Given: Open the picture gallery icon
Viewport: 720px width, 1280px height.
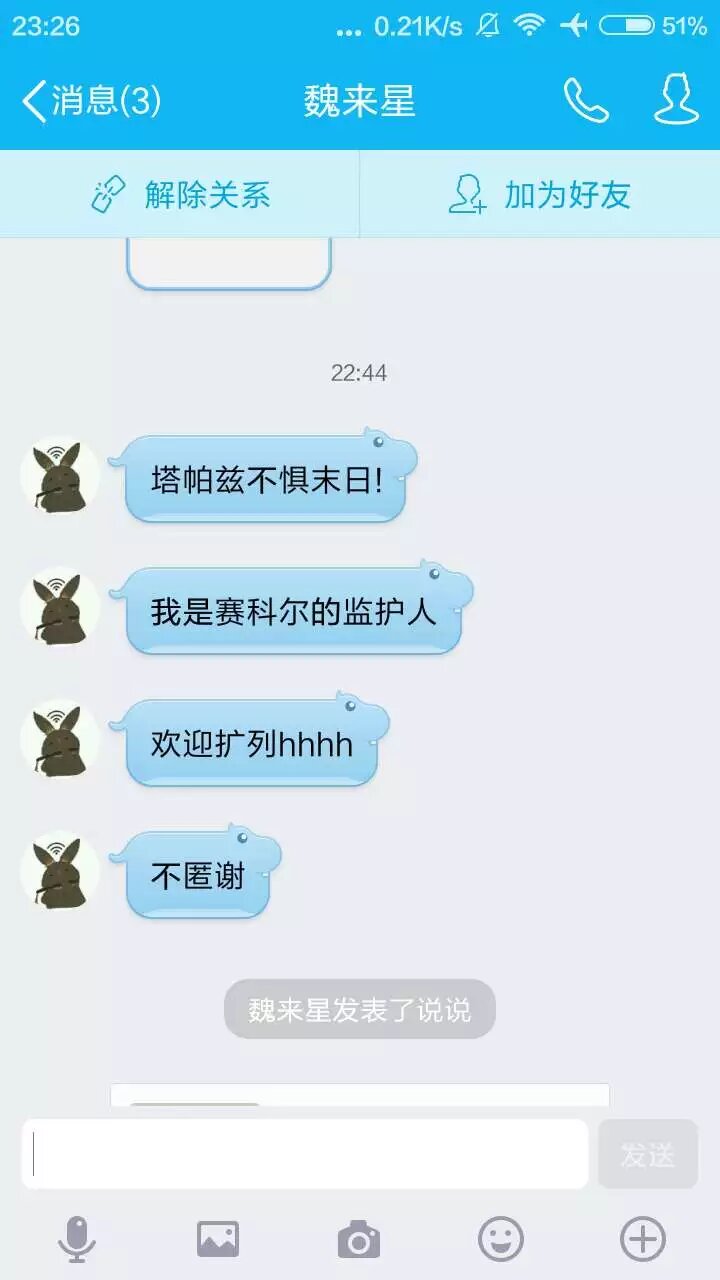Looking at the screenshot, I should tap(218, 1240).
